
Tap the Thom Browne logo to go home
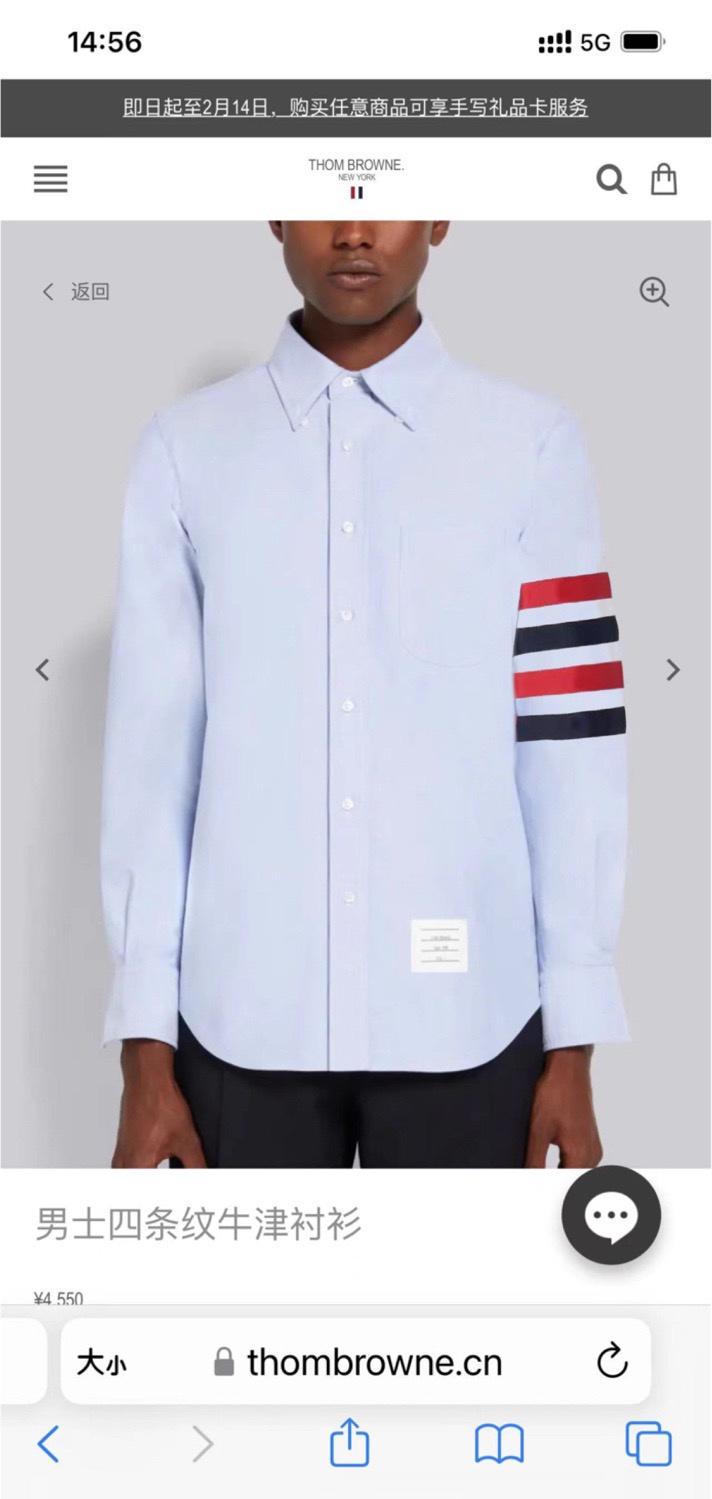pyautogui.click(x=356, y=177)
